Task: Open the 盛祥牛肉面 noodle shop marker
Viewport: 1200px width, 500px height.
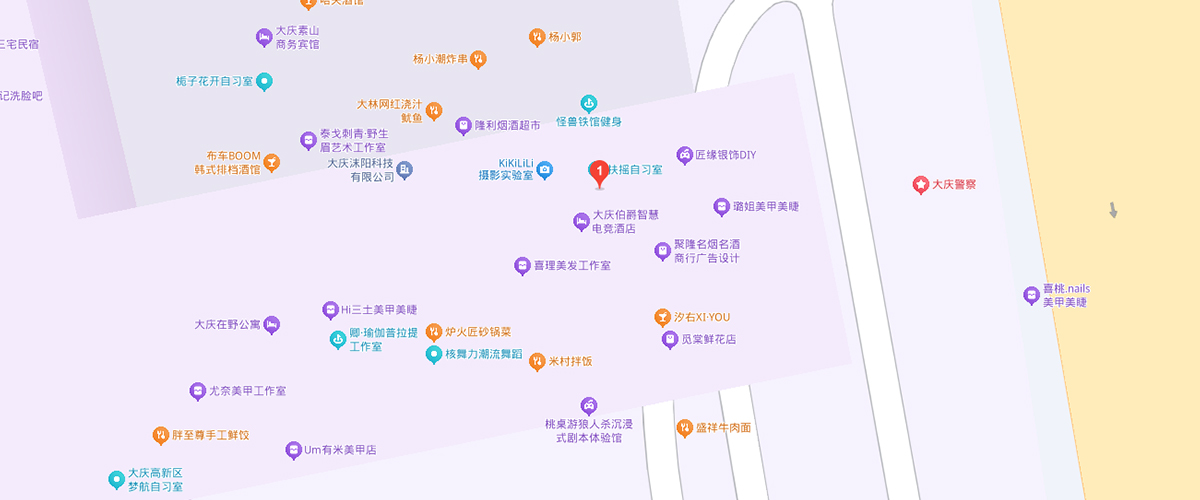Action: 685,428
